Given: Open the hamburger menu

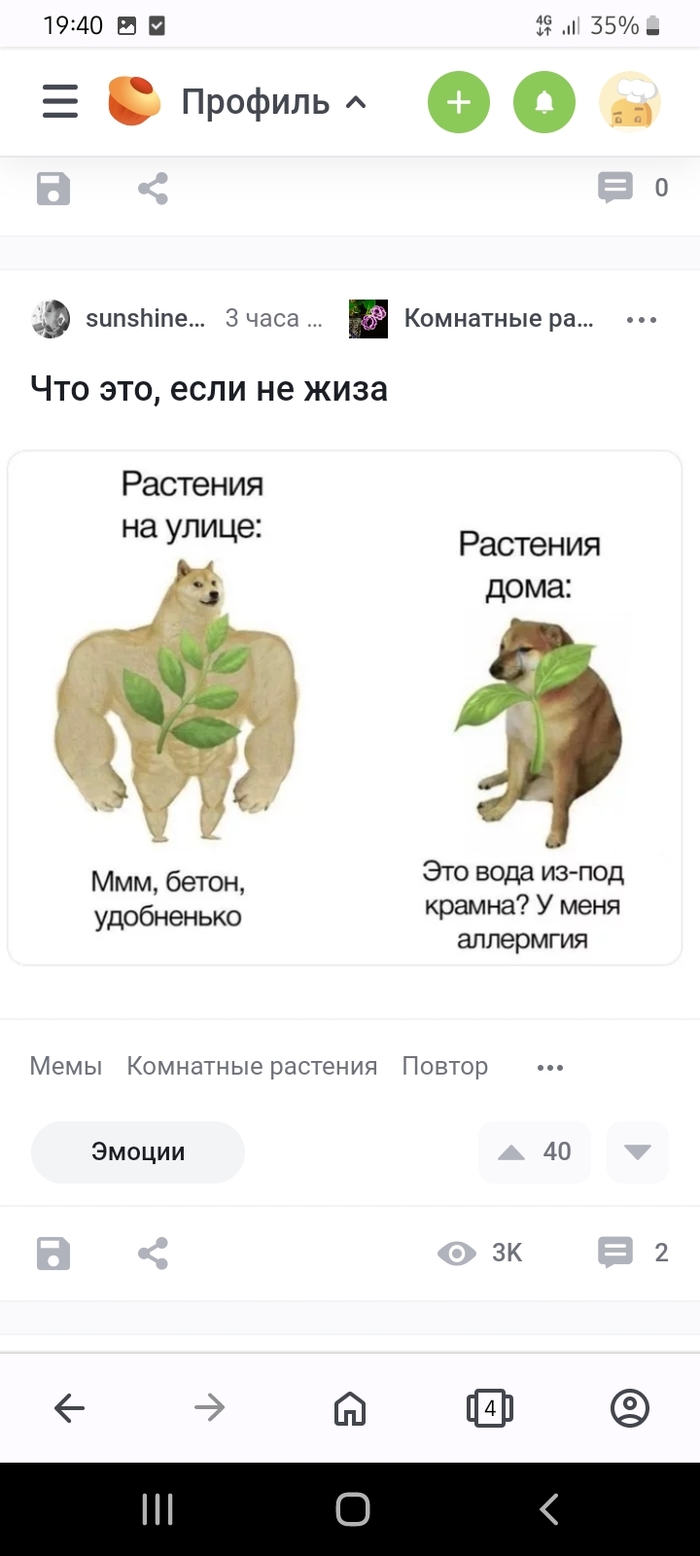Looking at the screenshot, I should (60, 101).
